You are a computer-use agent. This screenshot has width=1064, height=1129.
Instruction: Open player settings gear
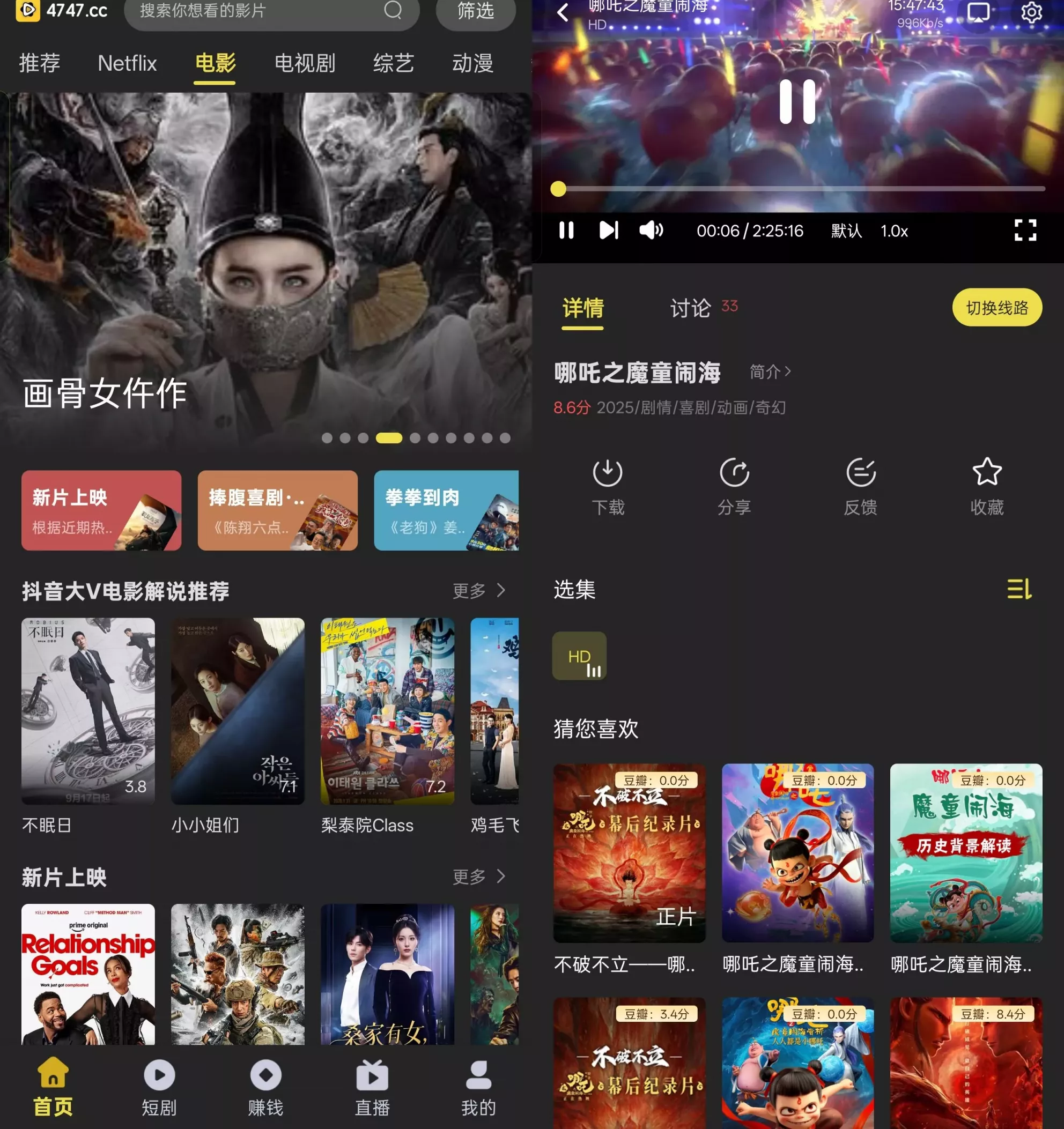point(1031,12)
